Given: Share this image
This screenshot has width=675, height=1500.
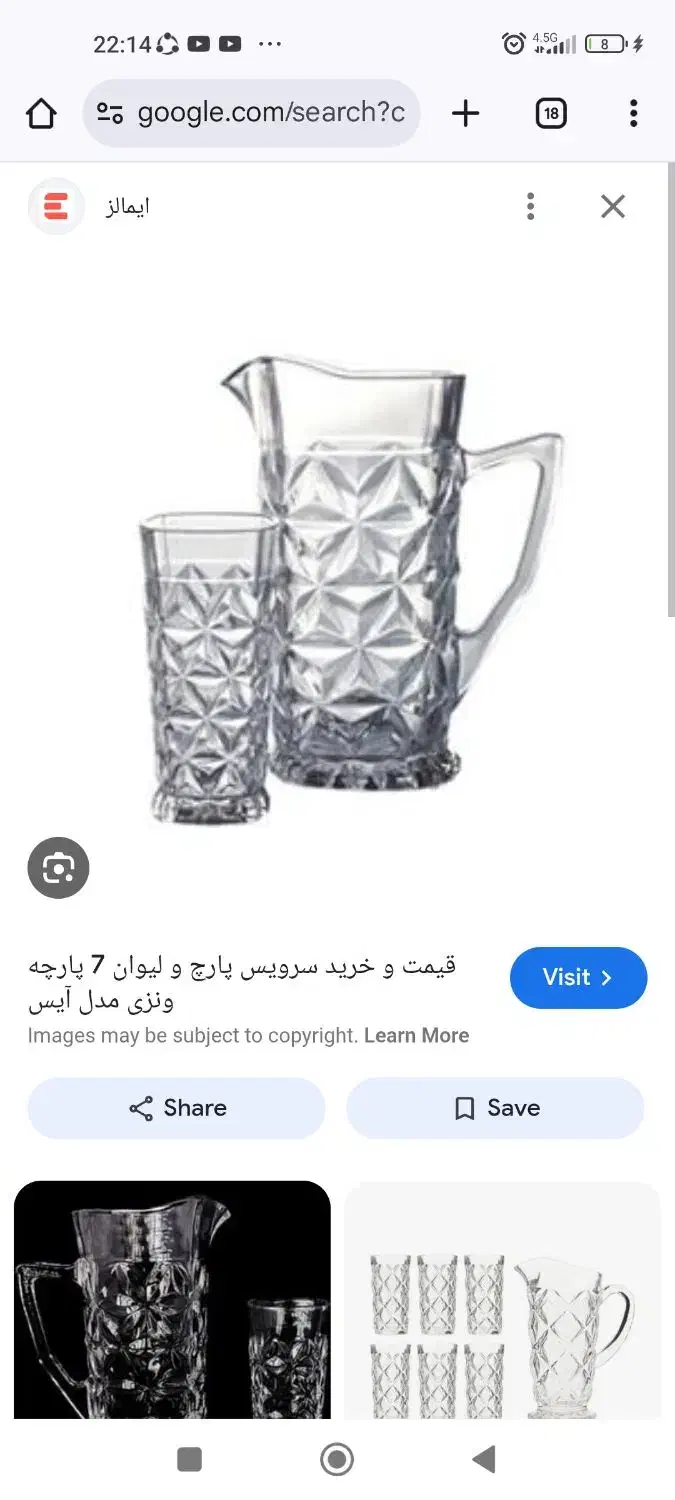Looking at the screenshot, I should 176,1108.
